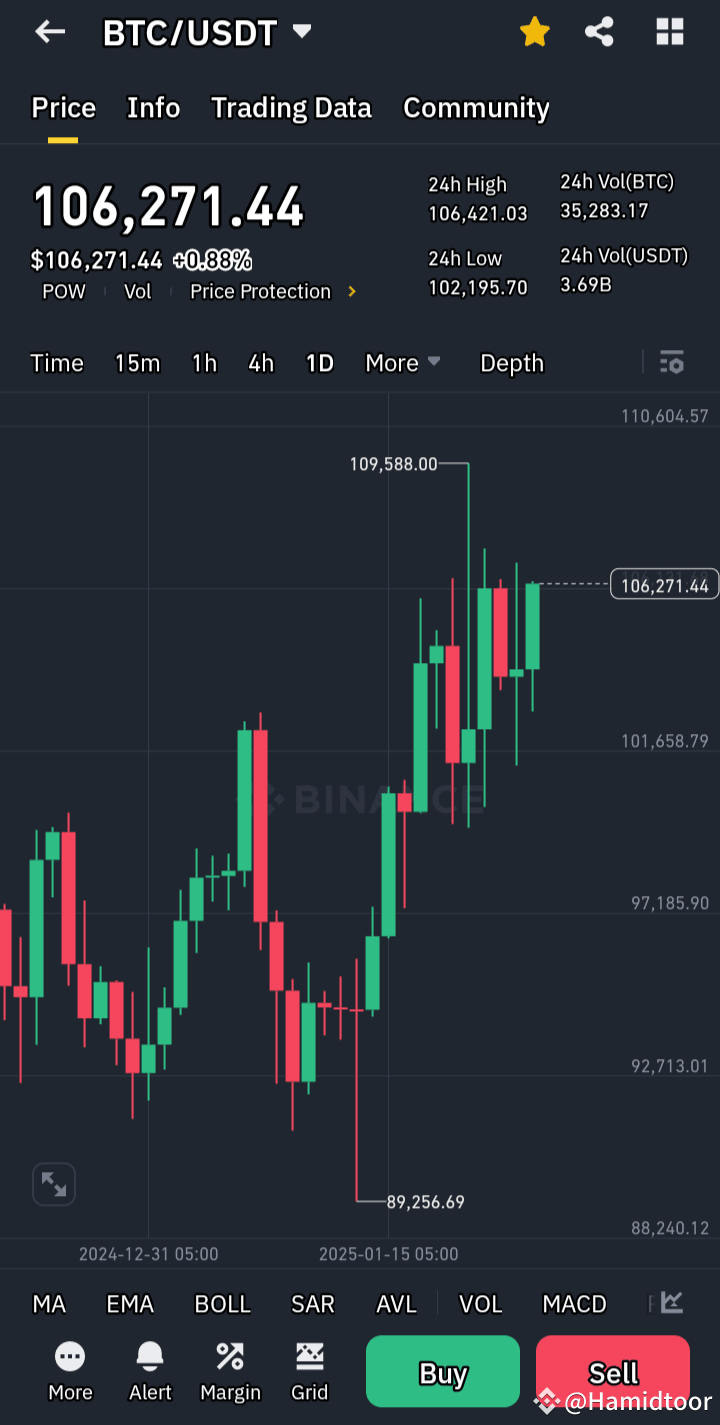Tap the 106,271.44 price tag on the chart
This screenshot has height=1425, width=720.
click(x=663, y=583)
